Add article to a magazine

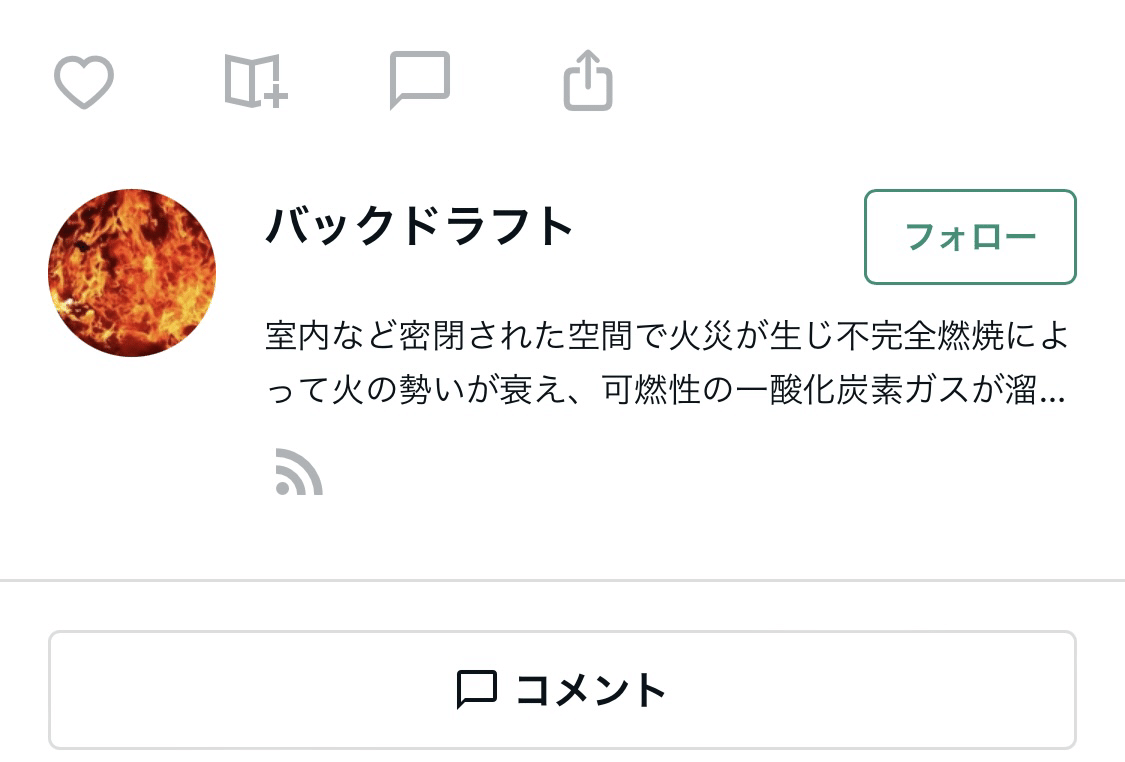255,81
